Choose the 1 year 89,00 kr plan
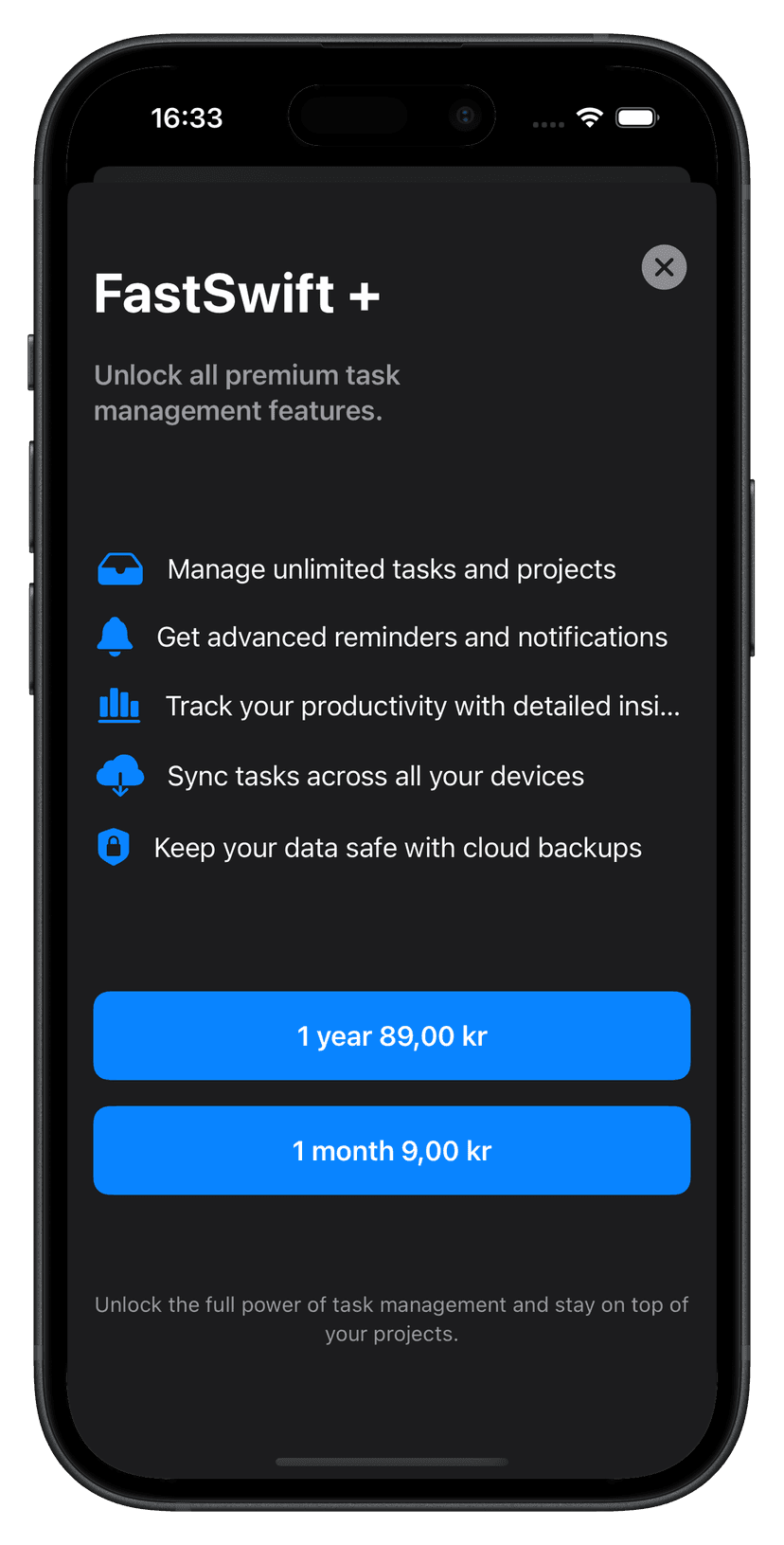This screenshot has height=1545, width=784. click(391, 1035)
